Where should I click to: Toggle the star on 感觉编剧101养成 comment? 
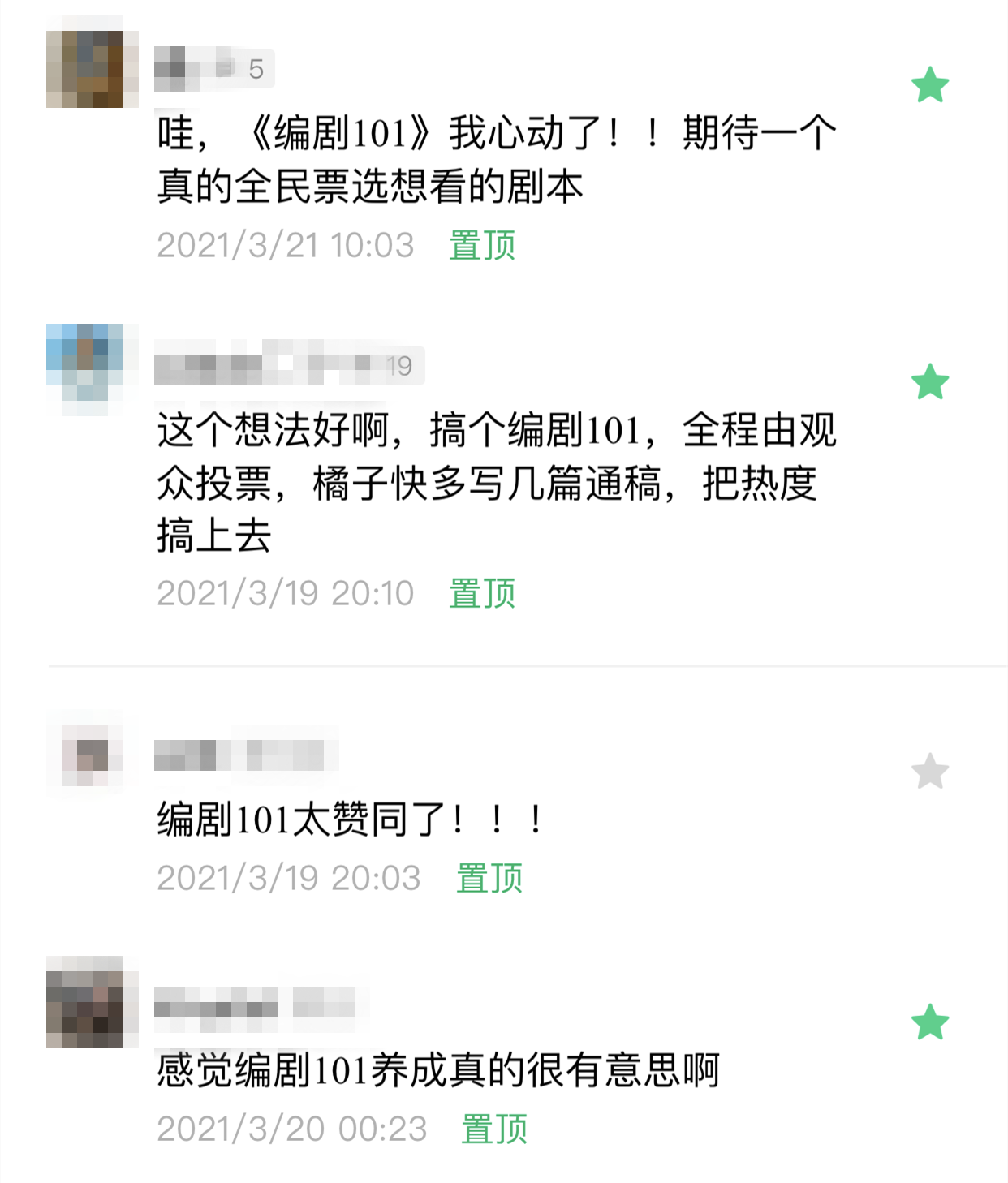930,1022
